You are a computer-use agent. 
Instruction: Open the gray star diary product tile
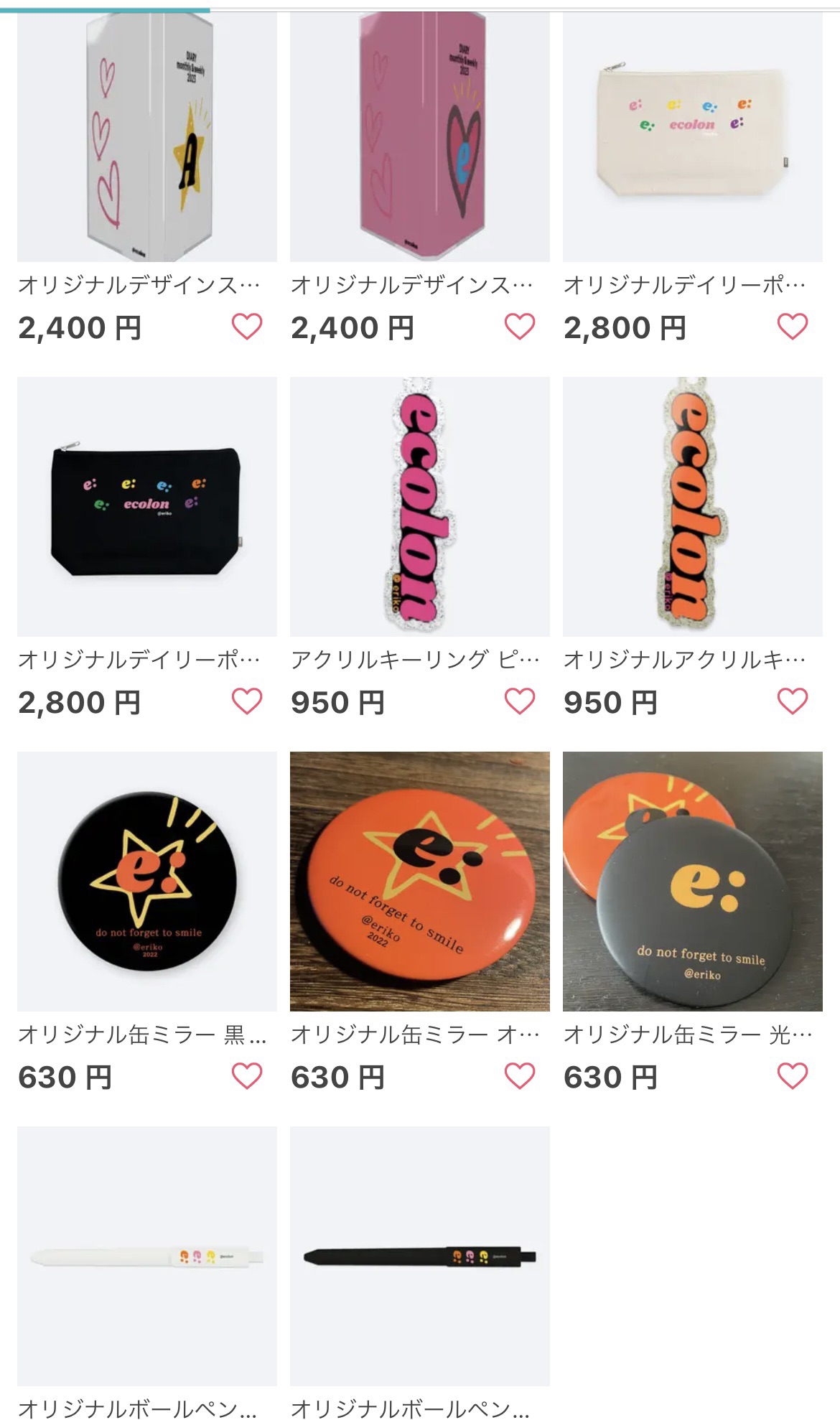146,136
